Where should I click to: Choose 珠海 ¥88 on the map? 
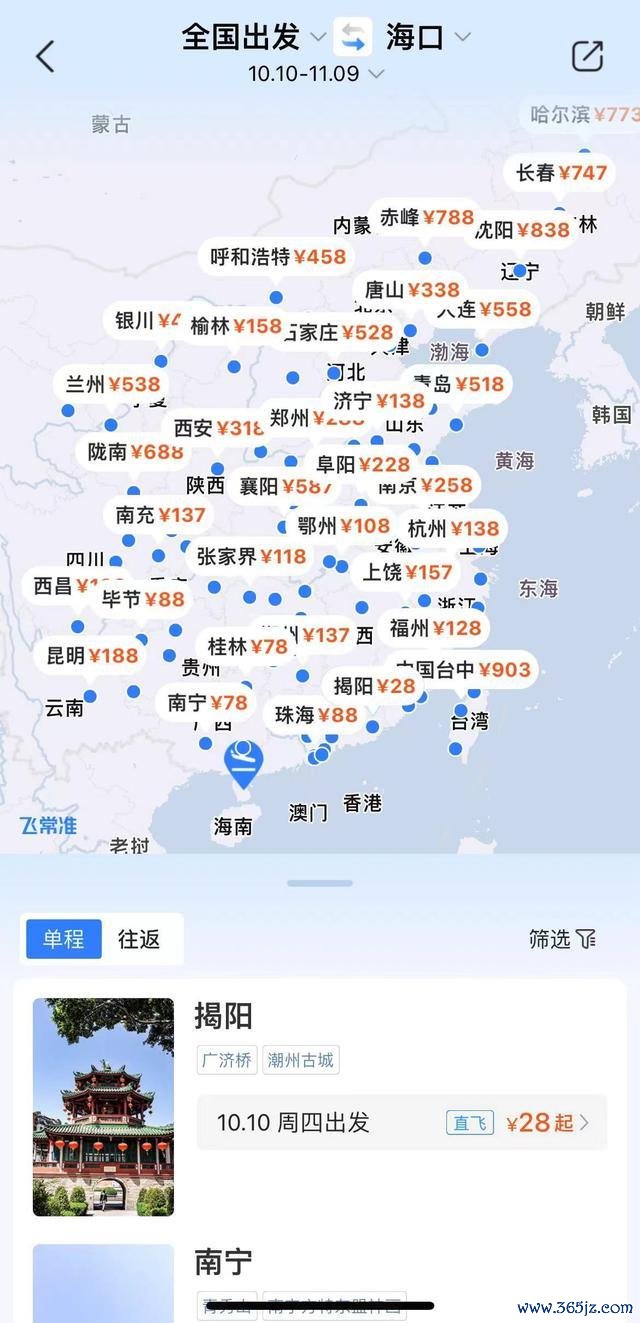point(316,715)
